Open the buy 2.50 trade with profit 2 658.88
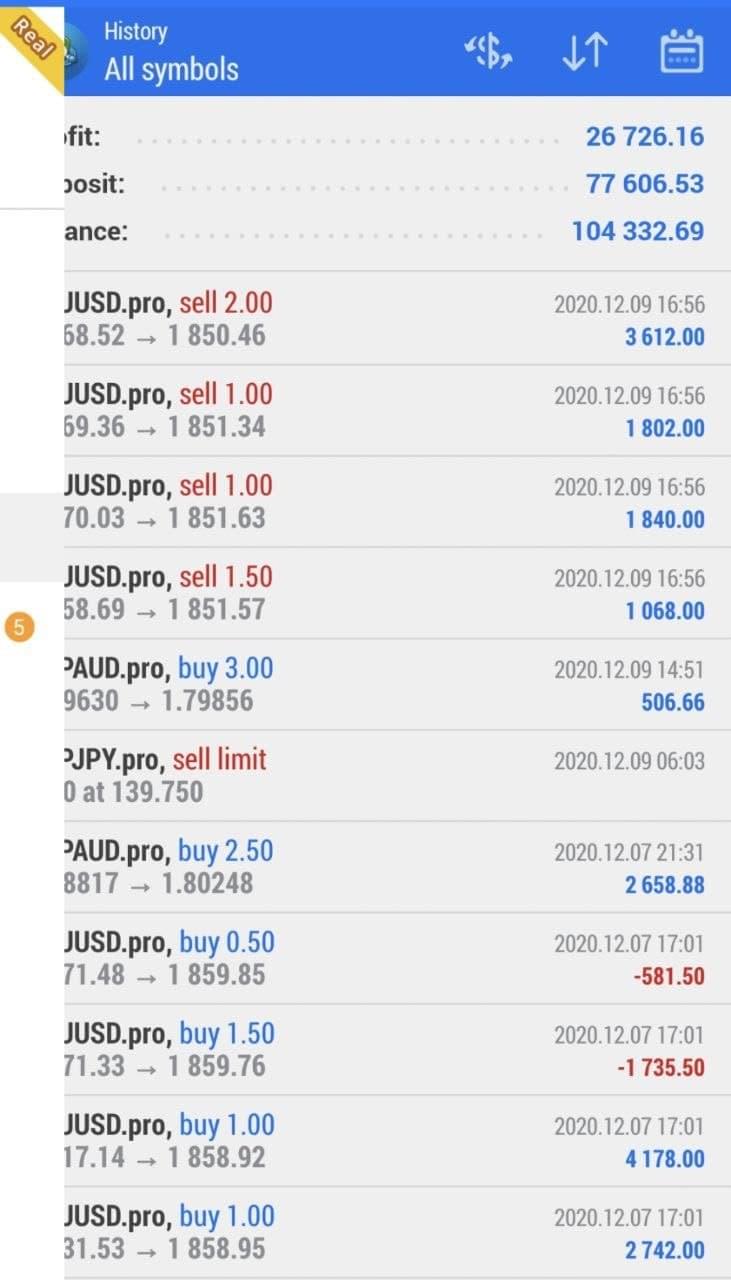The image size is (731, 1280). [397, 867]
